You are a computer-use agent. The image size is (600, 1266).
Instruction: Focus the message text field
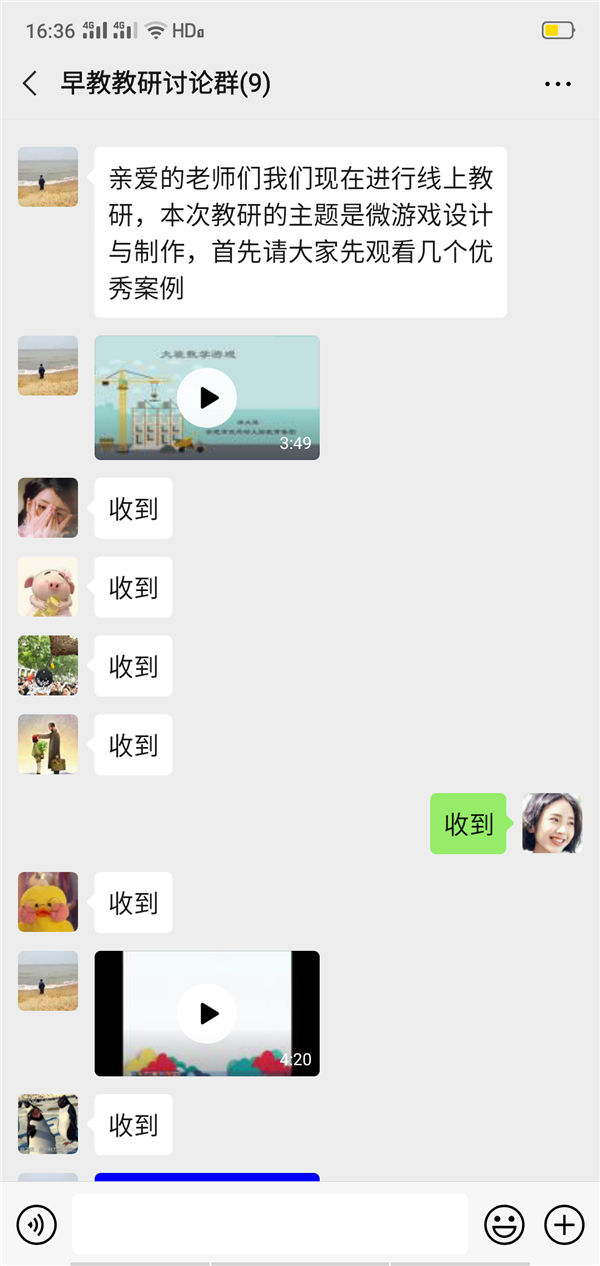[x=270, y=1224]
